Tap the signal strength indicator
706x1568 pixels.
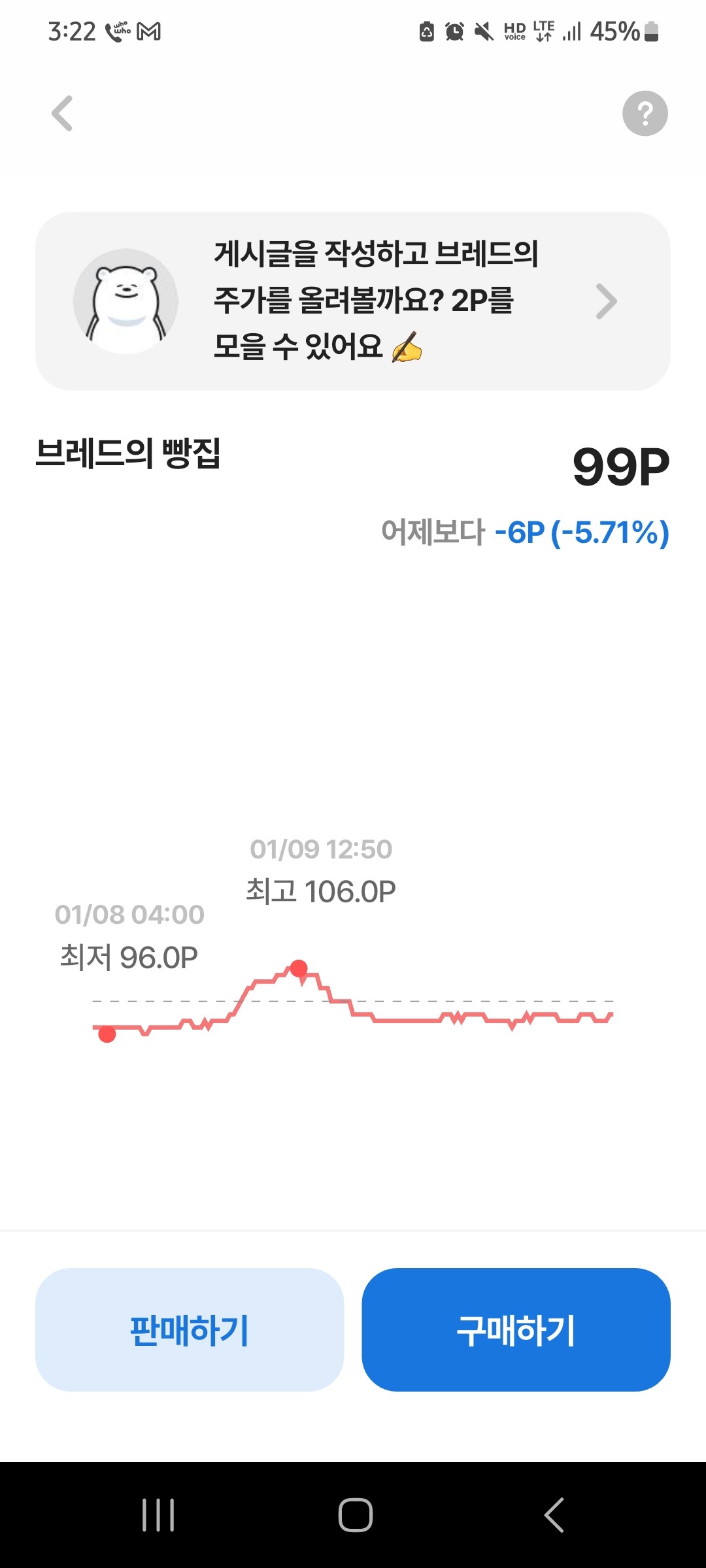(x=572, y=31)
